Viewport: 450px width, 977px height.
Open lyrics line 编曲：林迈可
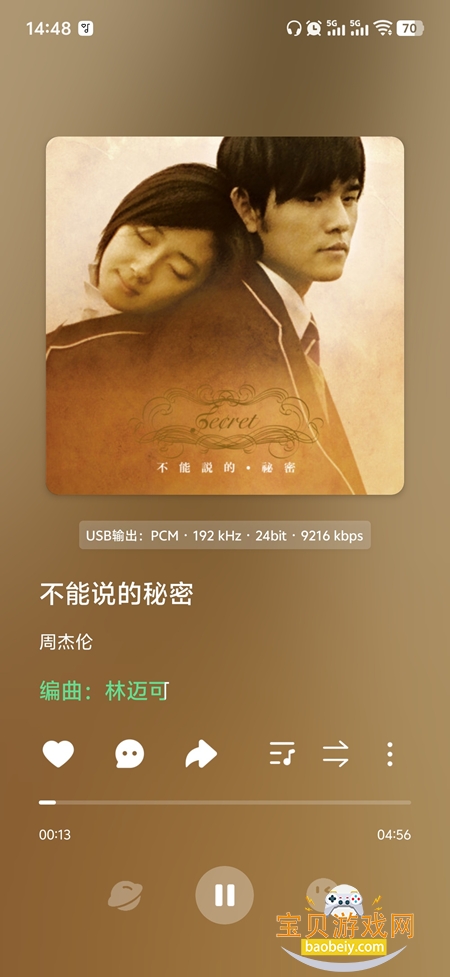click(x=105, y=691)
